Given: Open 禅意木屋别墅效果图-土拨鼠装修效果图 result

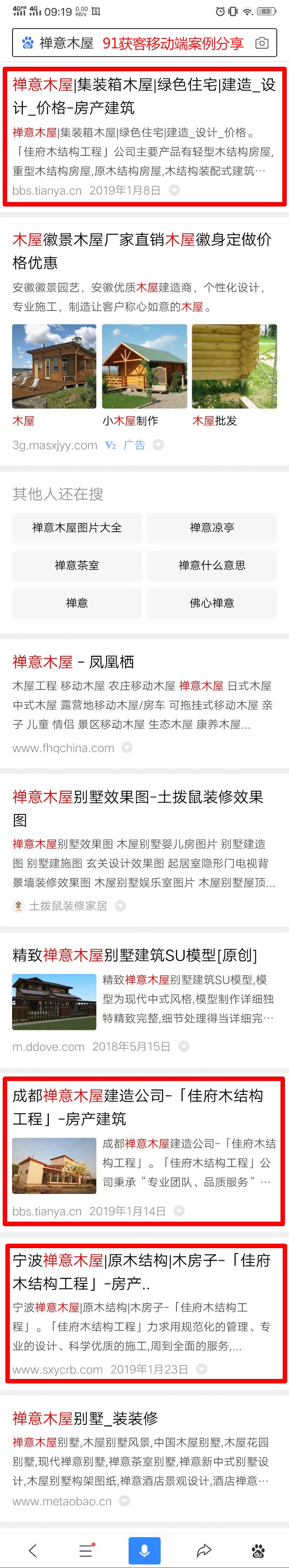Looking at the screenshot, I should coord(138,808).
